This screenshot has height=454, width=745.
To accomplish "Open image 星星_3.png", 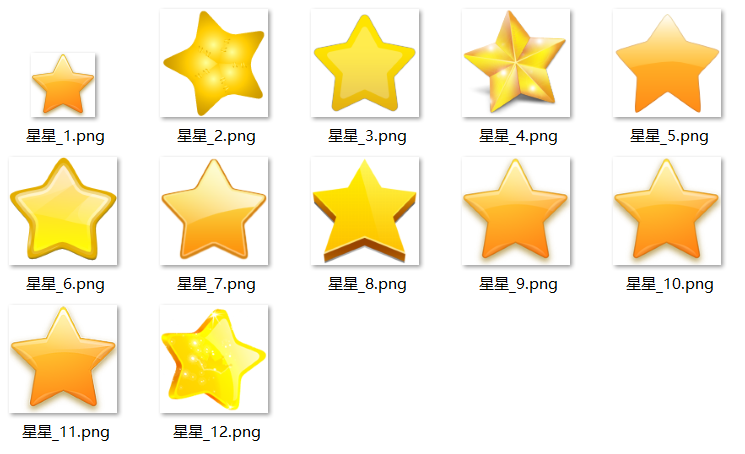I will [365, 64].
